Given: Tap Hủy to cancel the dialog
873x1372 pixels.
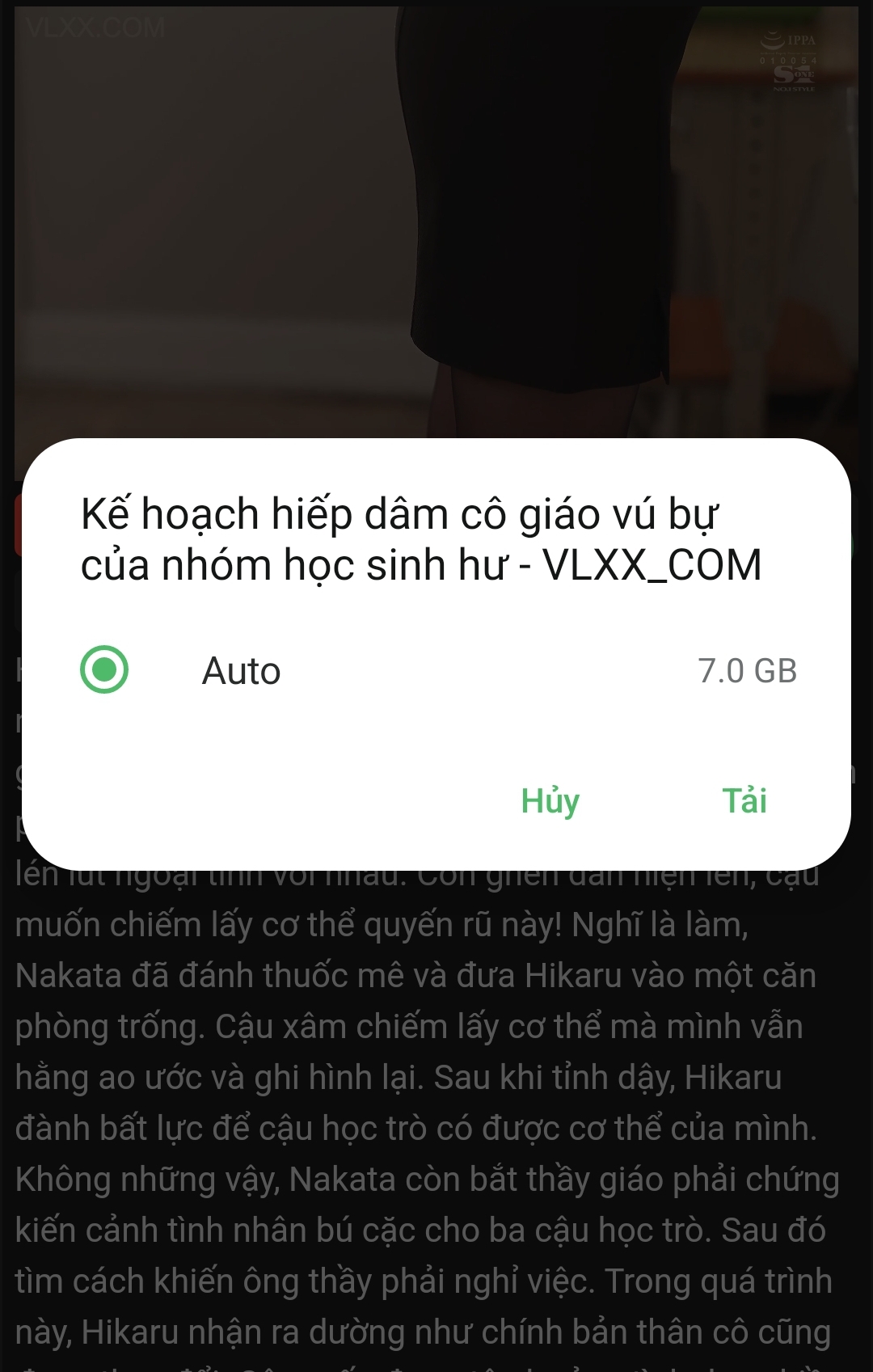Looking at the screenshot, I should coord(550,800).
